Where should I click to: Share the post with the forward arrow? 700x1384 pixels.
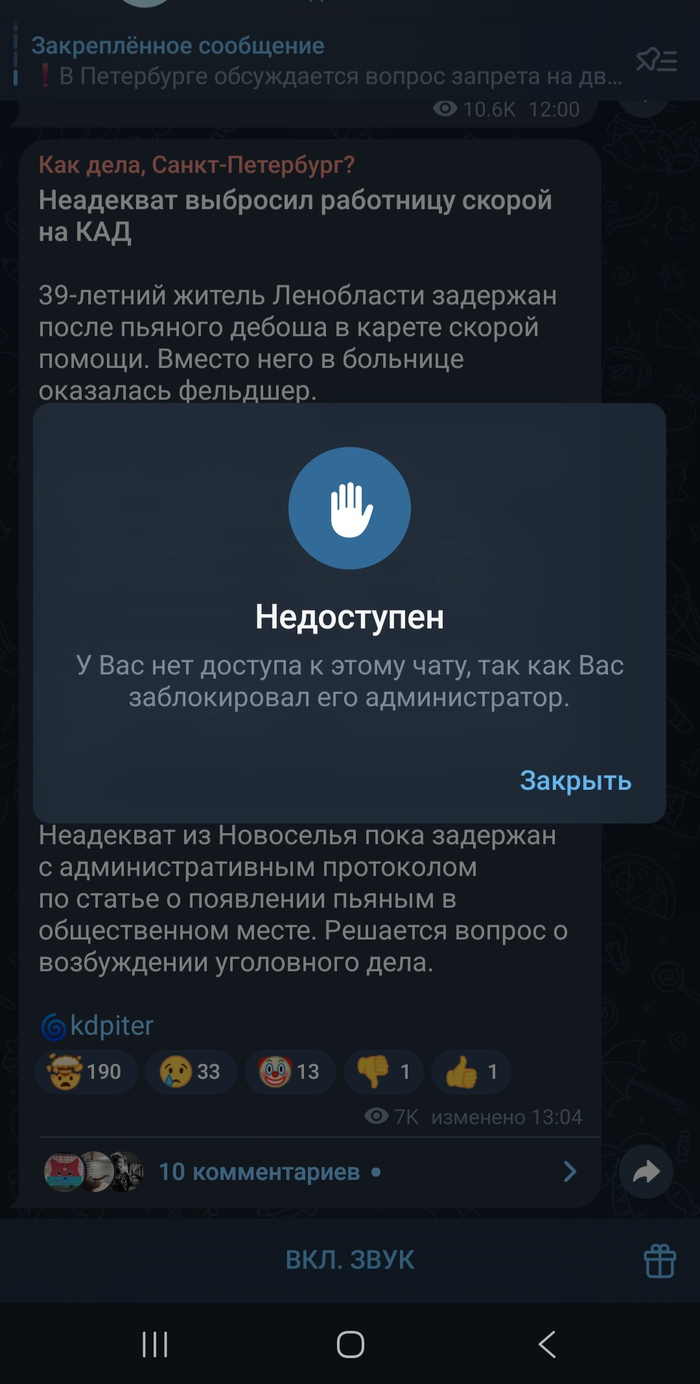pos(646,1172)
